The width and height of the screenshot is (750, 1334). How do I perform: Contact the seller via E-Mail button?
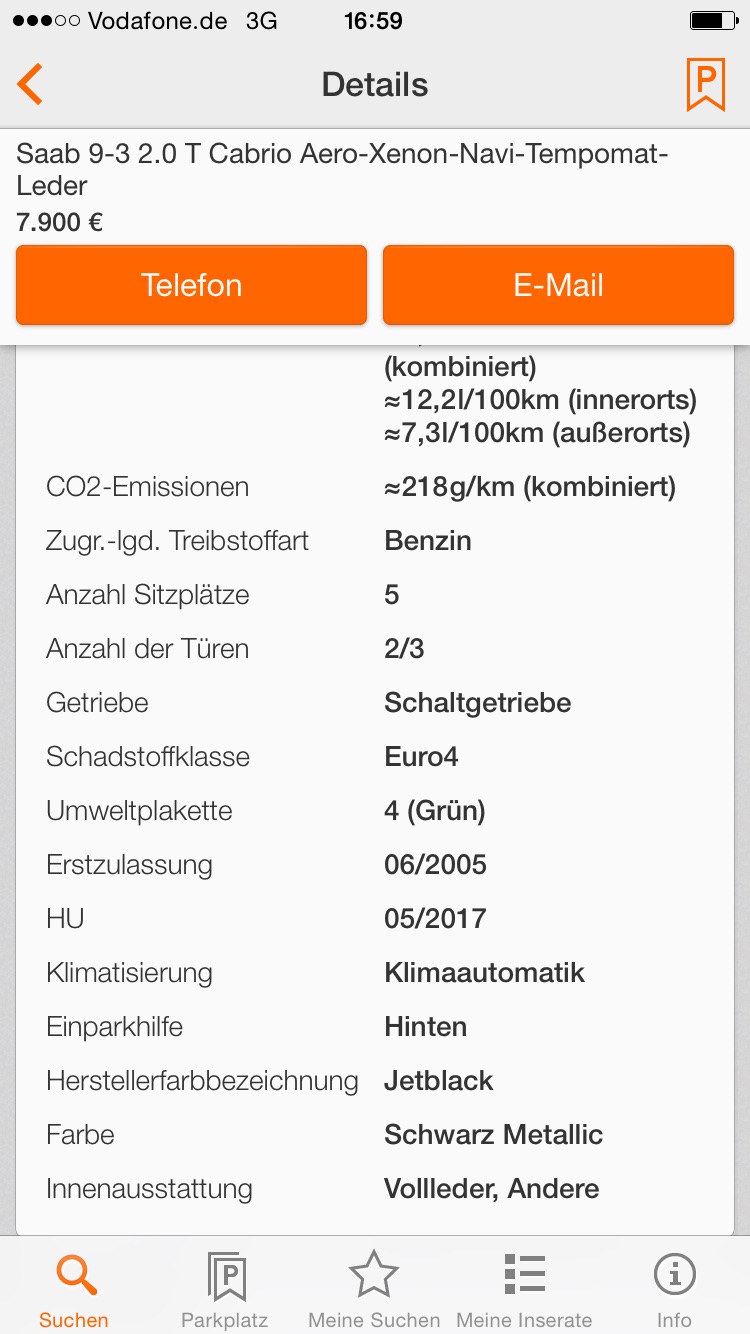click(x=558, y=285)
